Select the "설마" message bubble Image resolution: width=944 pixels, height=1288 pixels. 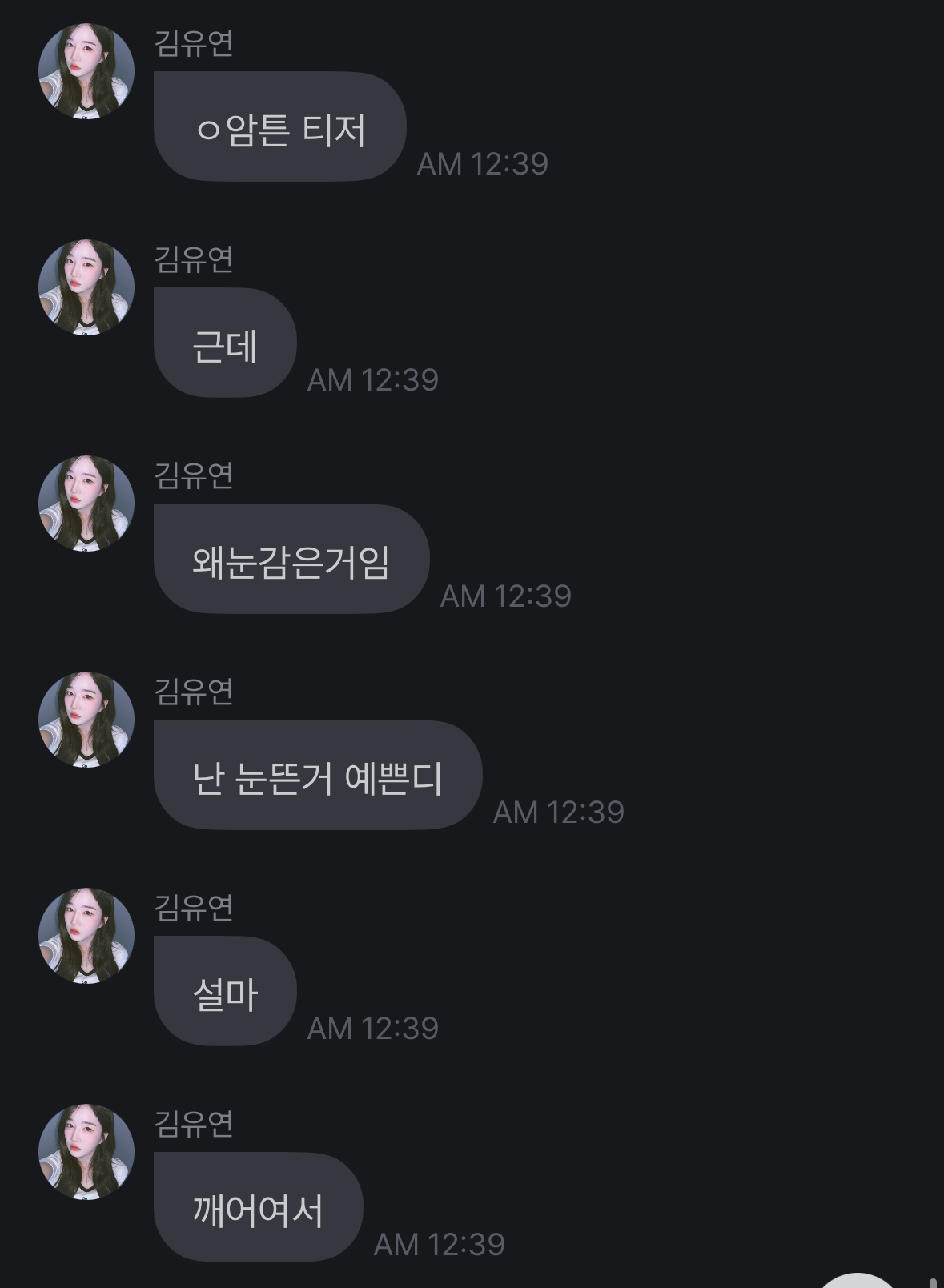[224, 991]
